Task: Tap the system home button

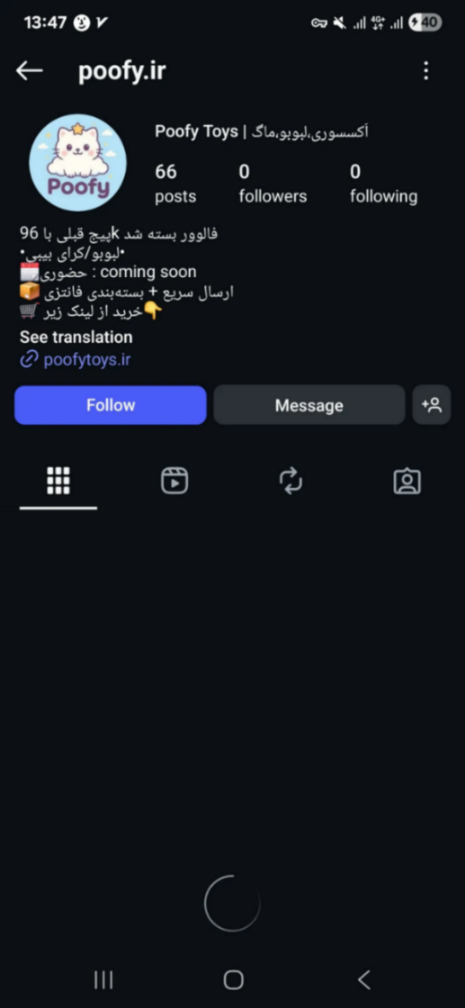Action: coord(233,980)
